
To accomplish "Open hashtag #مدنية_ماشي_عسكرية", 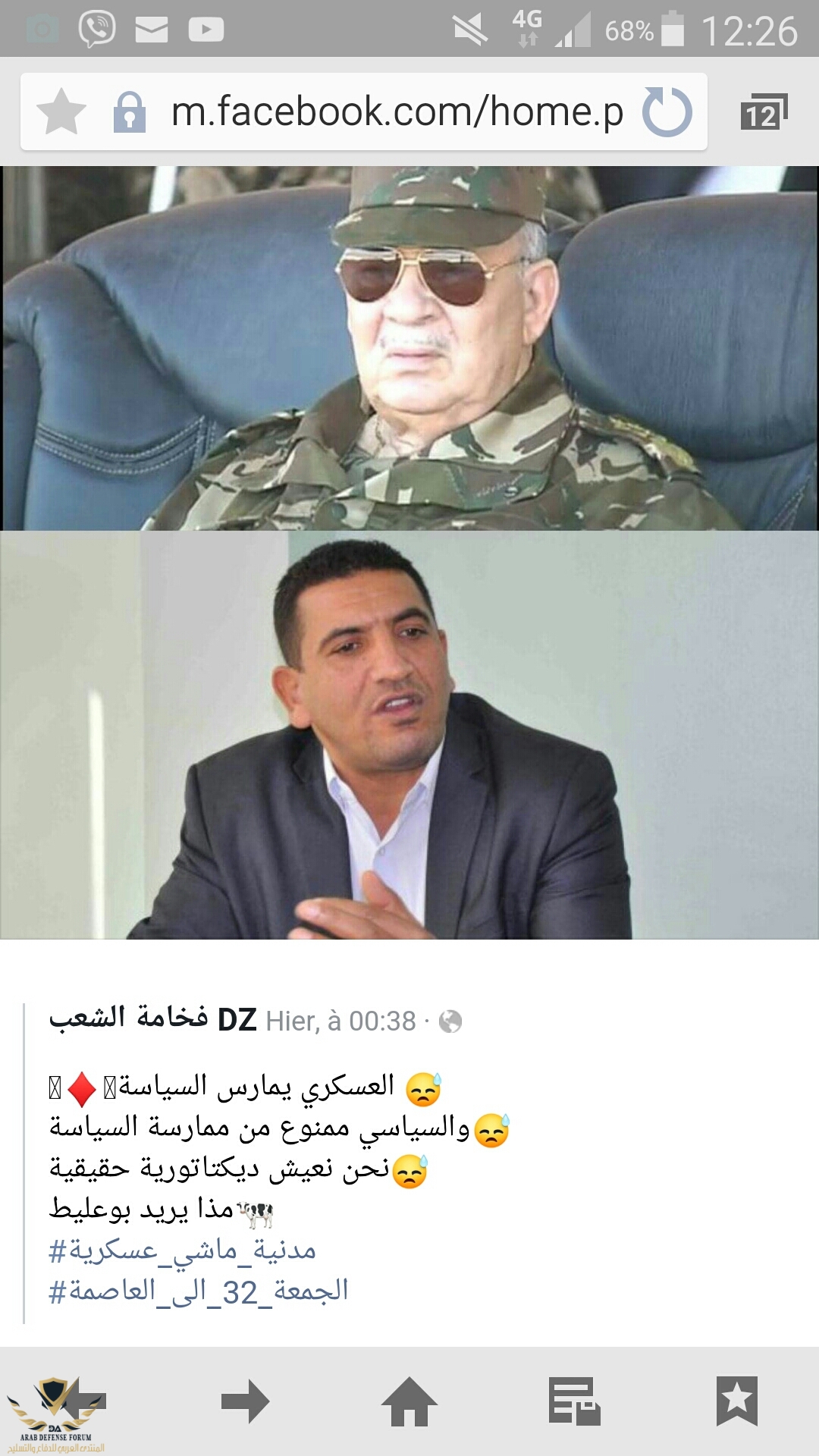I will point(182,1249).
